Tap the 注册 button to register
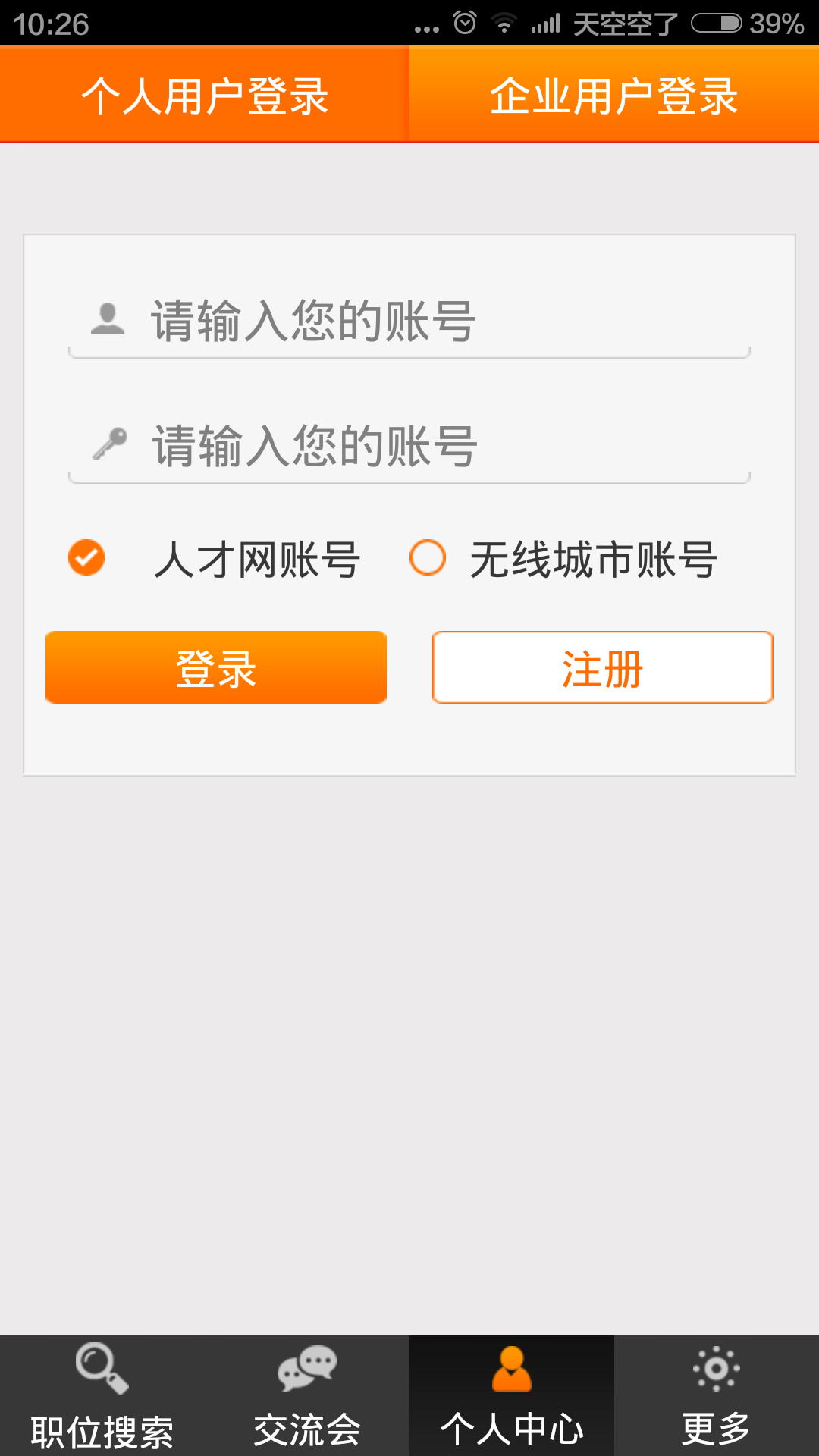This screenshot has width=819, height=1456. click(603, 667)
